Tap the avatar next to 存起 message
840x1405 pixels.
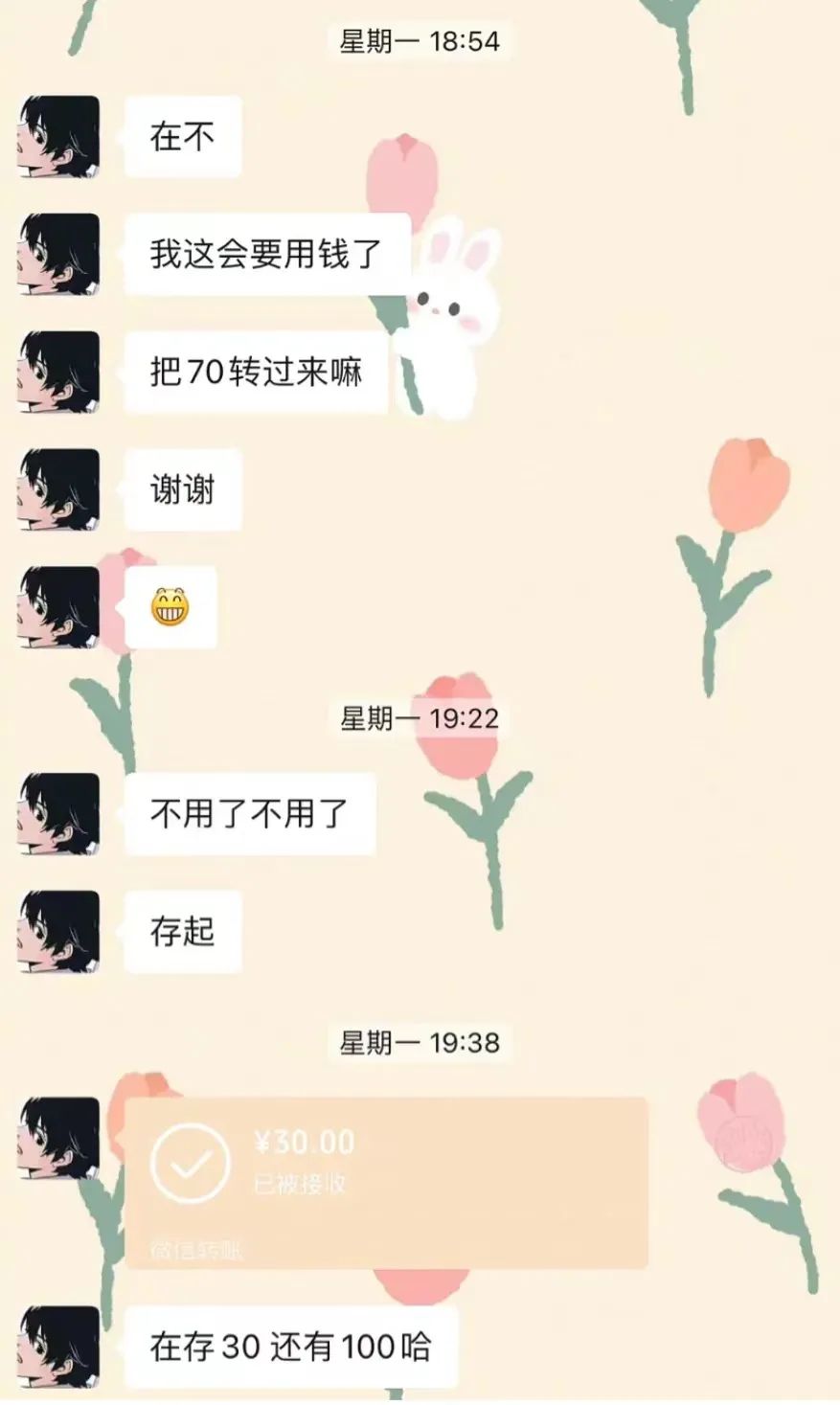59,932
